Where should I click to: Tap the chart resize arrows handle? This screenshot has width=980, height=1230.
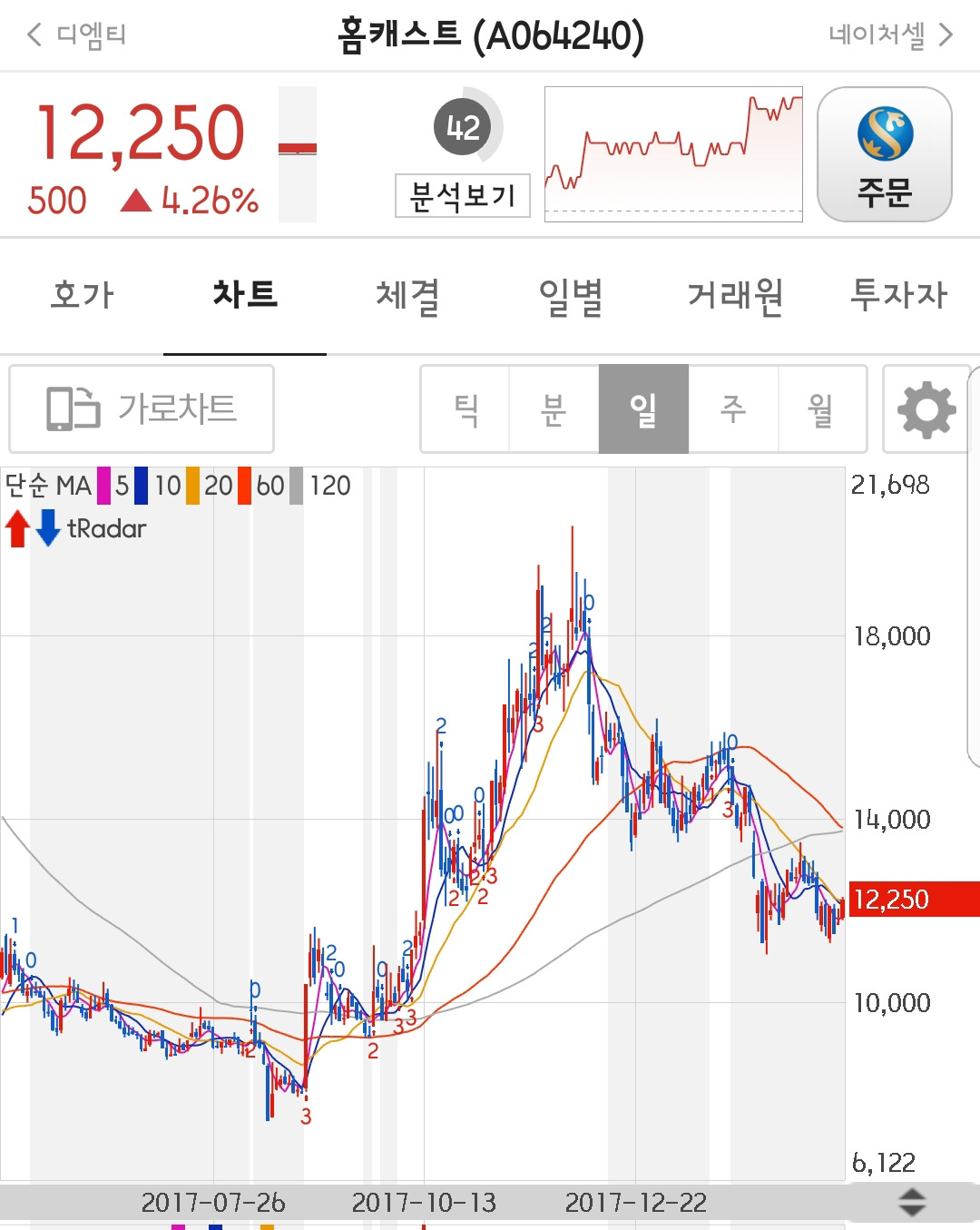pyautogui.click(x=912, y=1203)
